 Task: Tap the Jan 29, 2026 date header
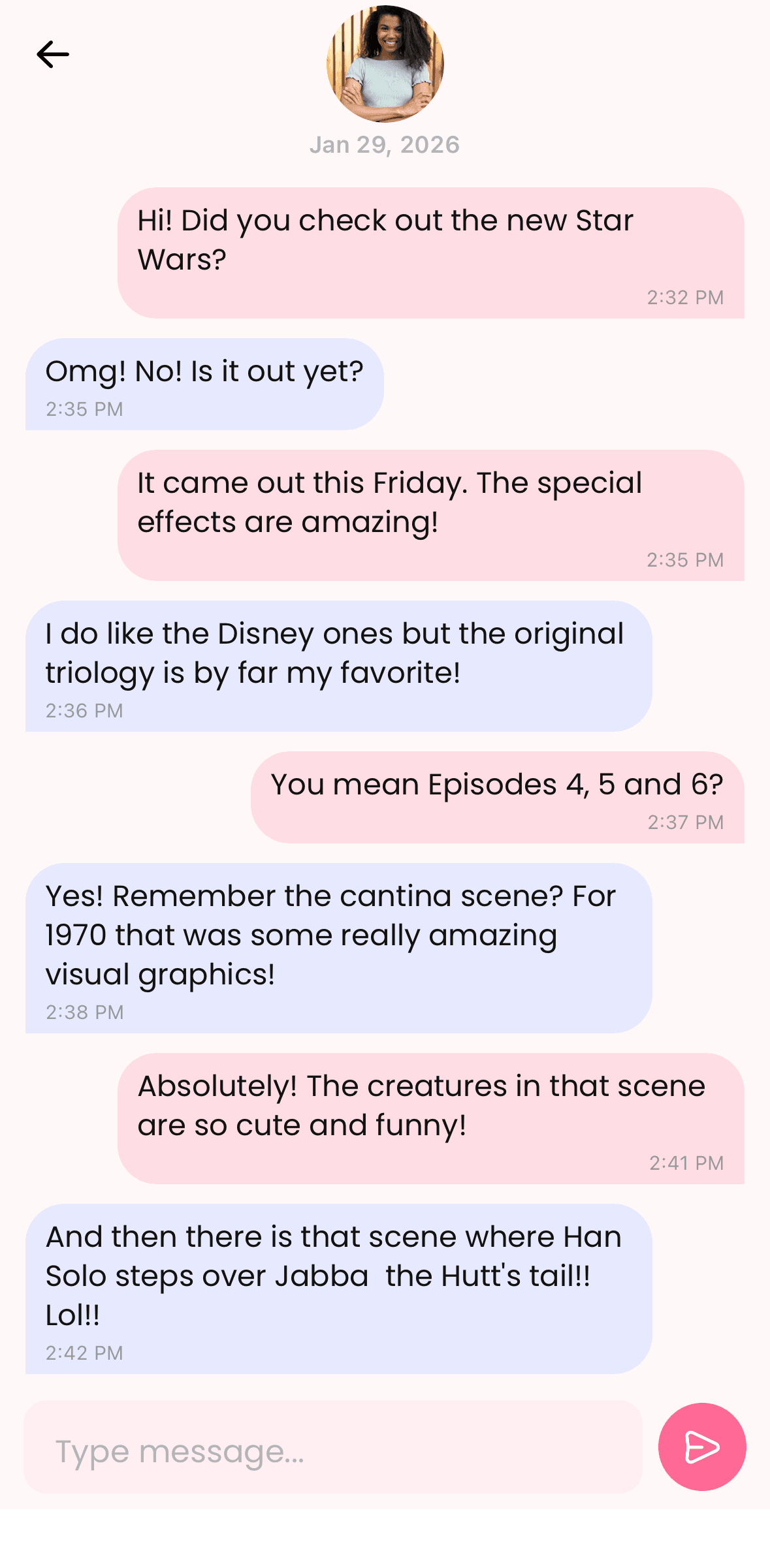coord(385,145)
